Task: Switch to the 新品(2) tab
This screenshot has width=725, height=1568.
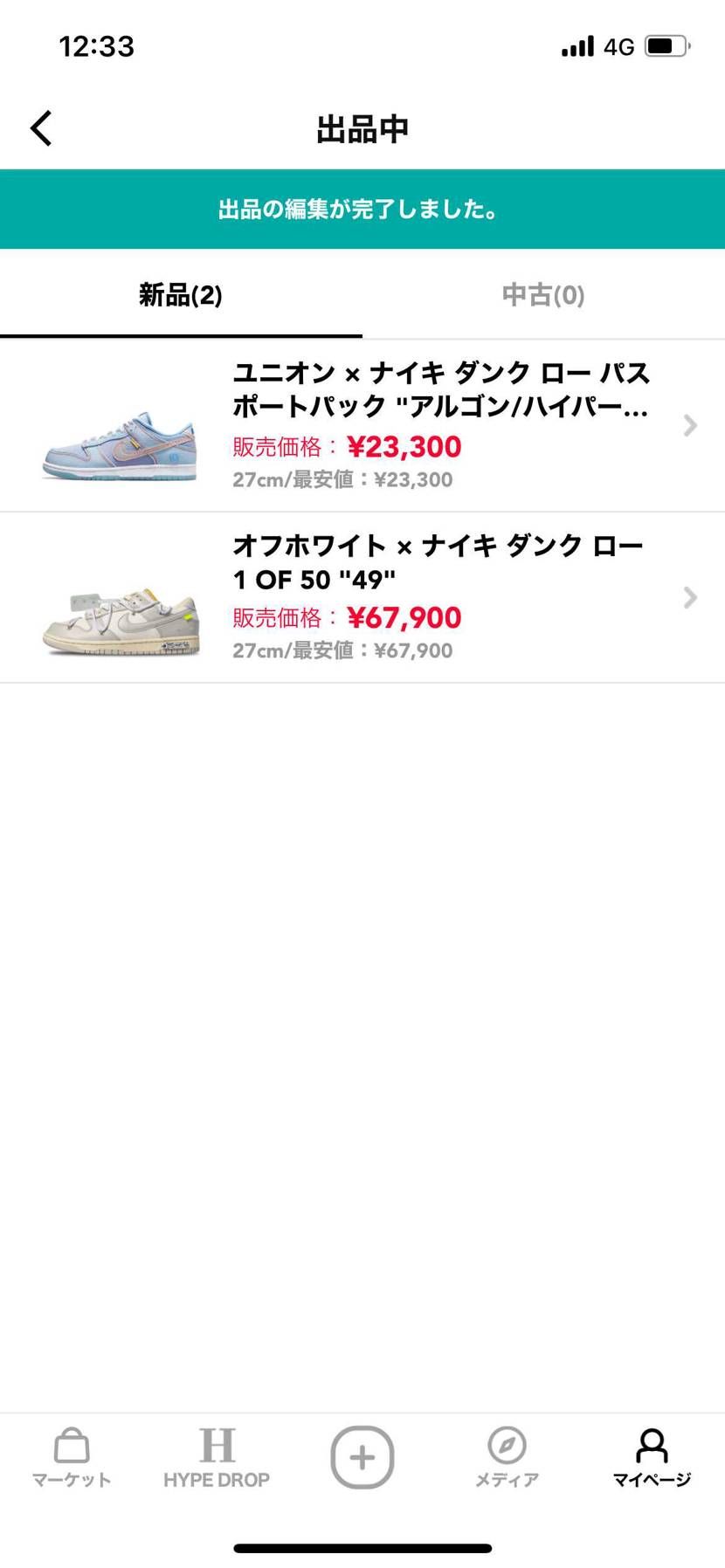Action: click(179, 295)
